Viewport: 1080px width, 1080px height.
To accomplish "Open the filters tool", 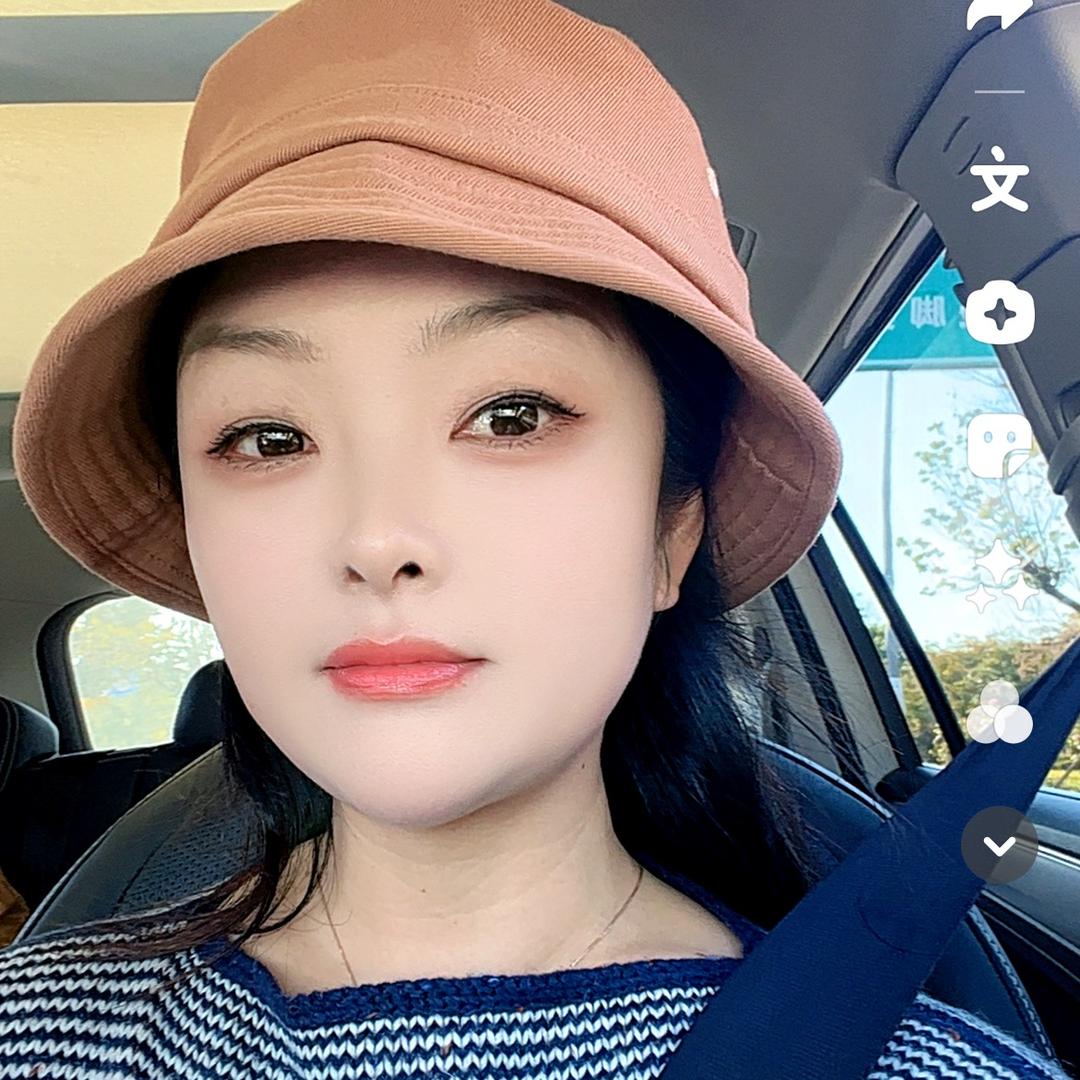I will pos(999,713).
